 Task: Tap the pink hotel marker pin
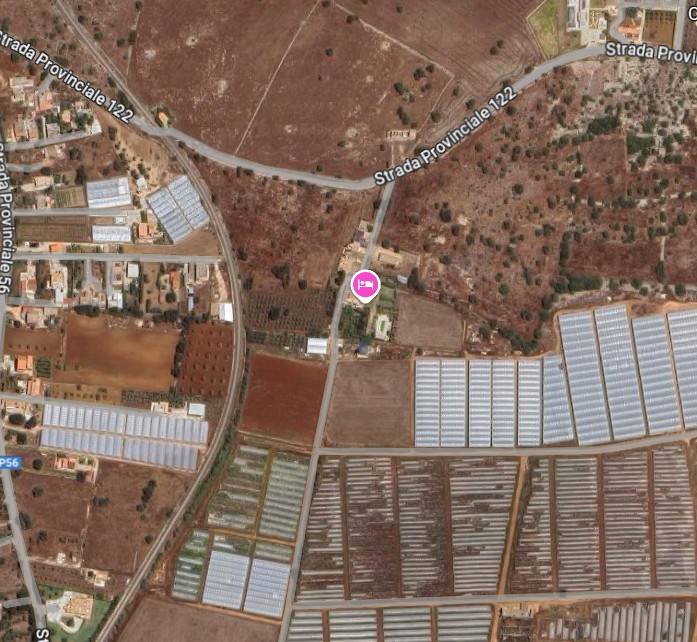tap(366, 286)
